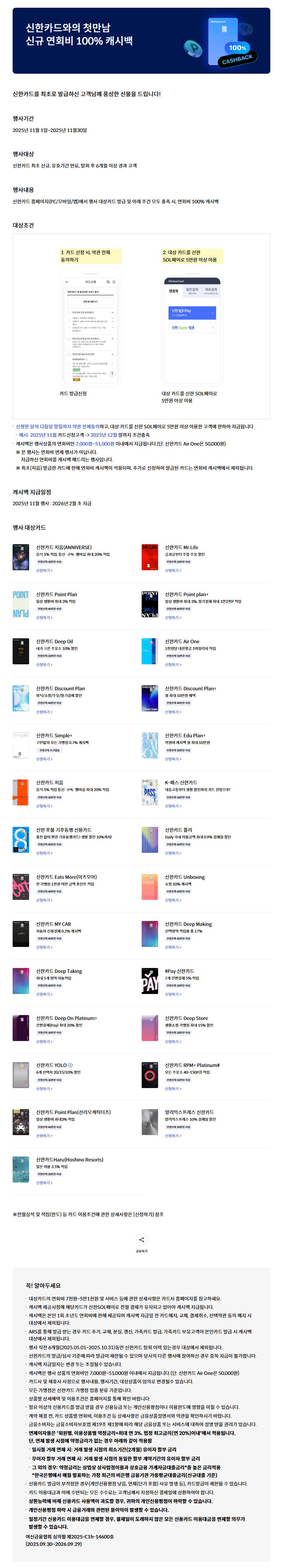Viewport: 284px width, 1568px height.
Task: Apply for 신한카드 플리
Action: [173, 853]
